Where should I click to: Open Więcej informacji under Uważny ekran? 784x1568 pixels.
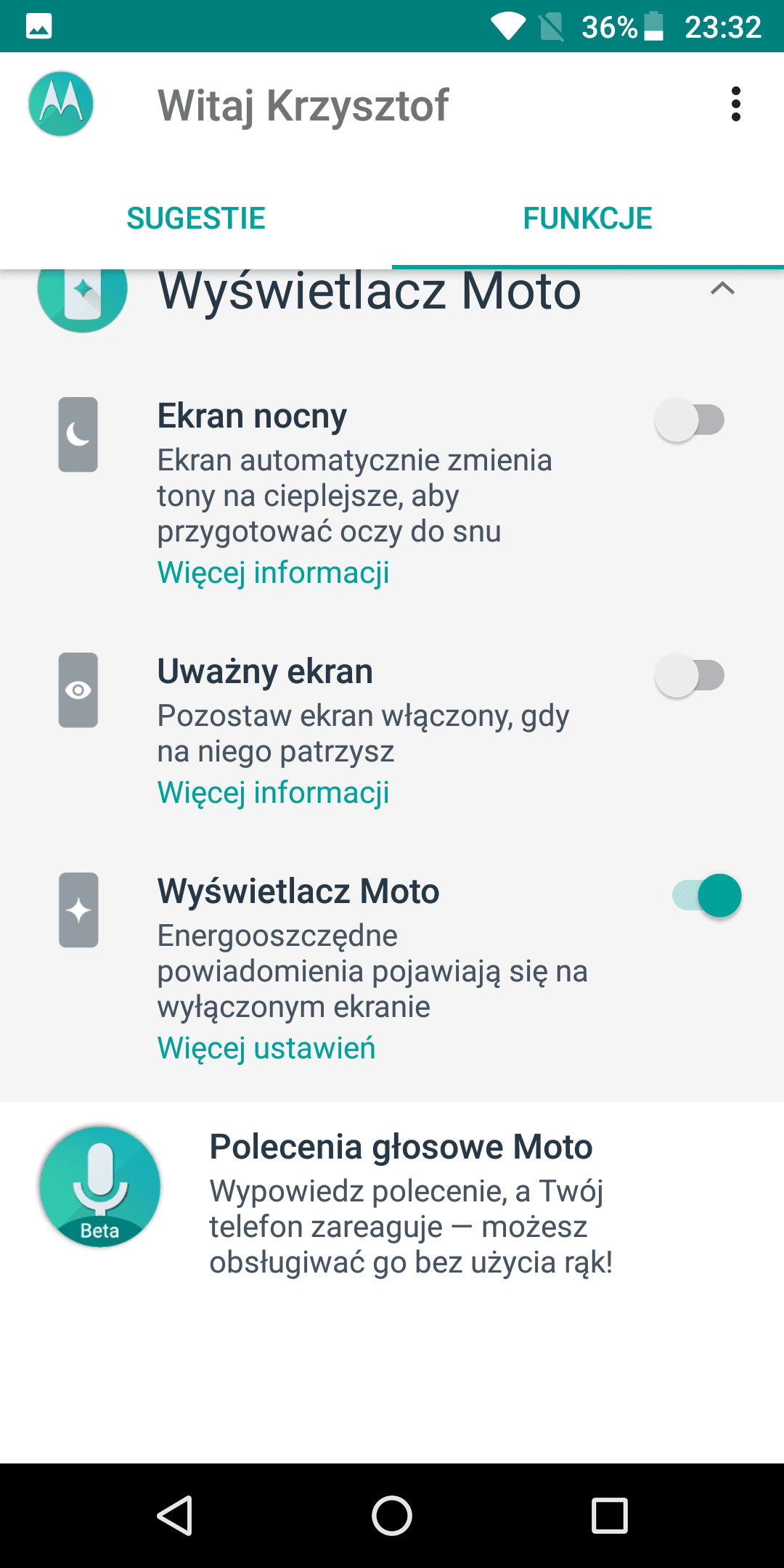point(274,793)
